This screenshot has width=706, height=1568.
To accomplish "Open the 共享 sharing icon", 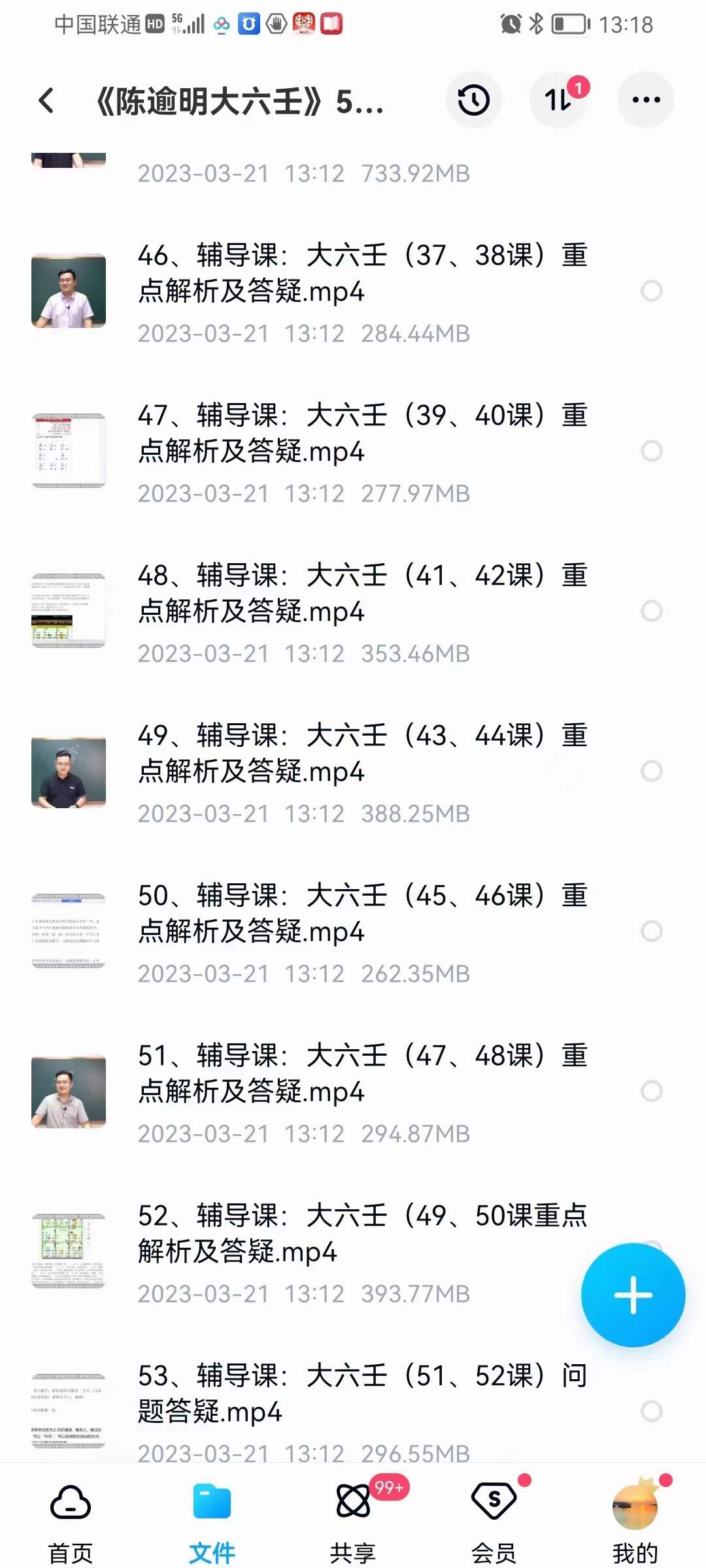I will click(353, 1501).
